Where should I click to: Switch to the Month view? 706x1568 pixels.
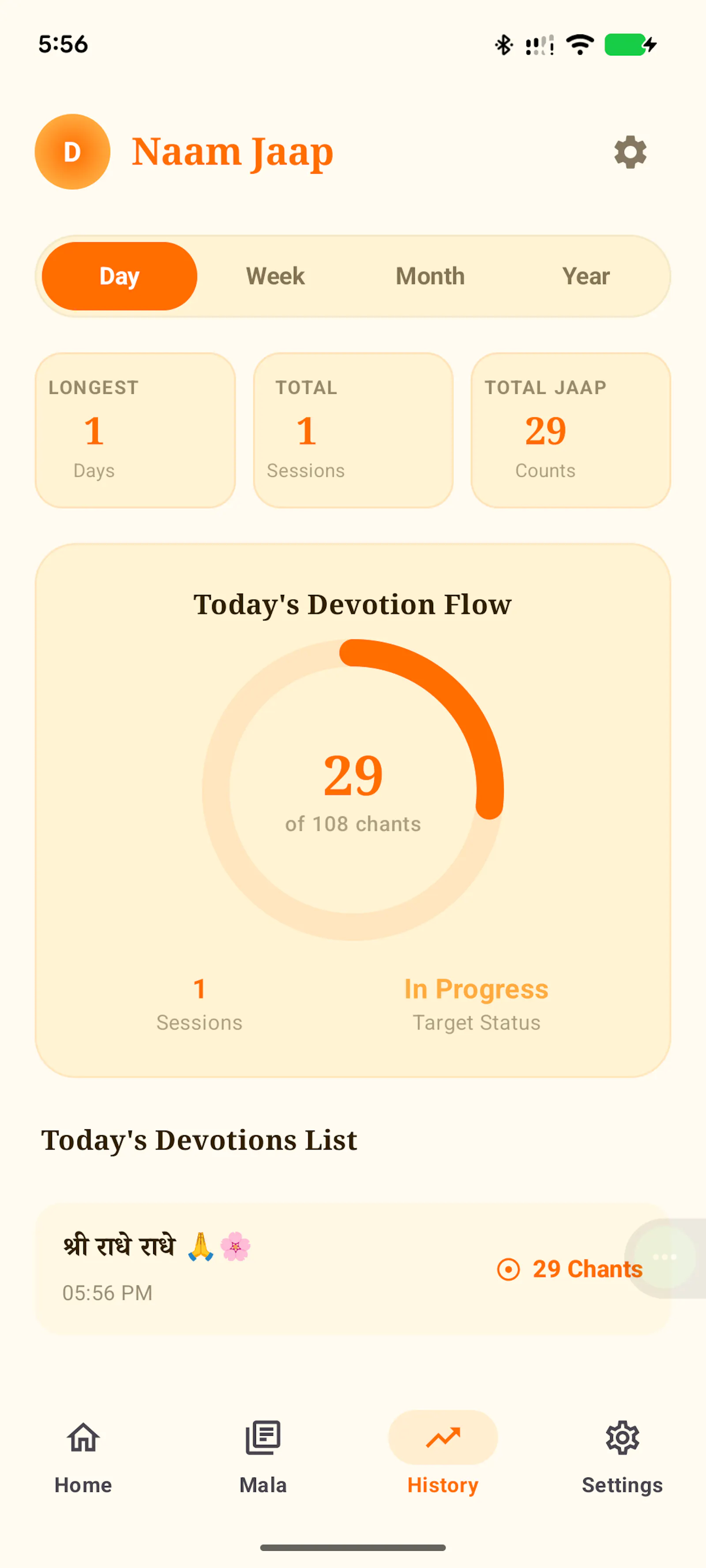[430, 276]
